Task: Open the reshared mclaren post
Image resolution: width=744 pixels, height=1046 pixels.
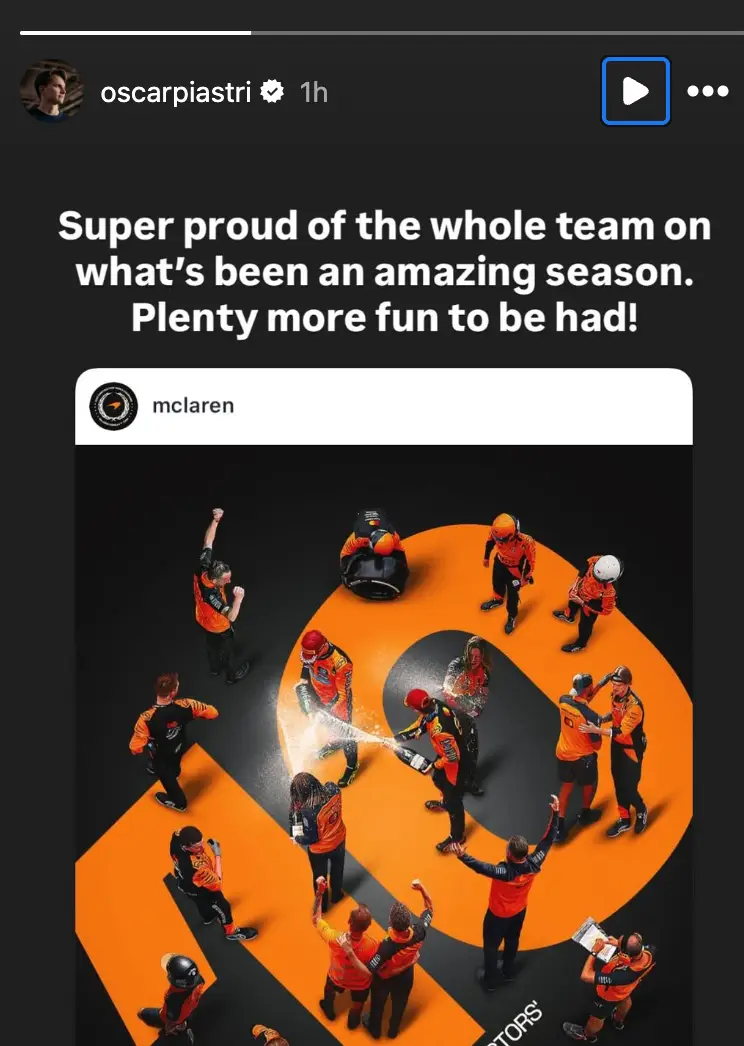Action: tap(384, 700)
